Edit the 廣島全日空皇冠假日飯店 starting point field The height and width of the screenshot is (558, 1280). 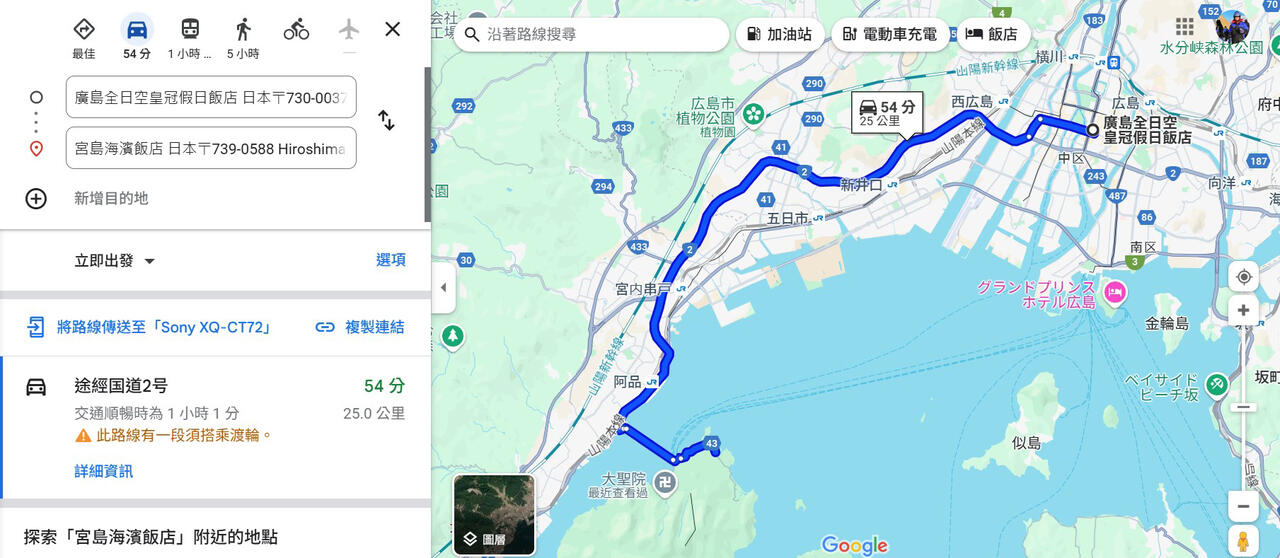point(211,97)
